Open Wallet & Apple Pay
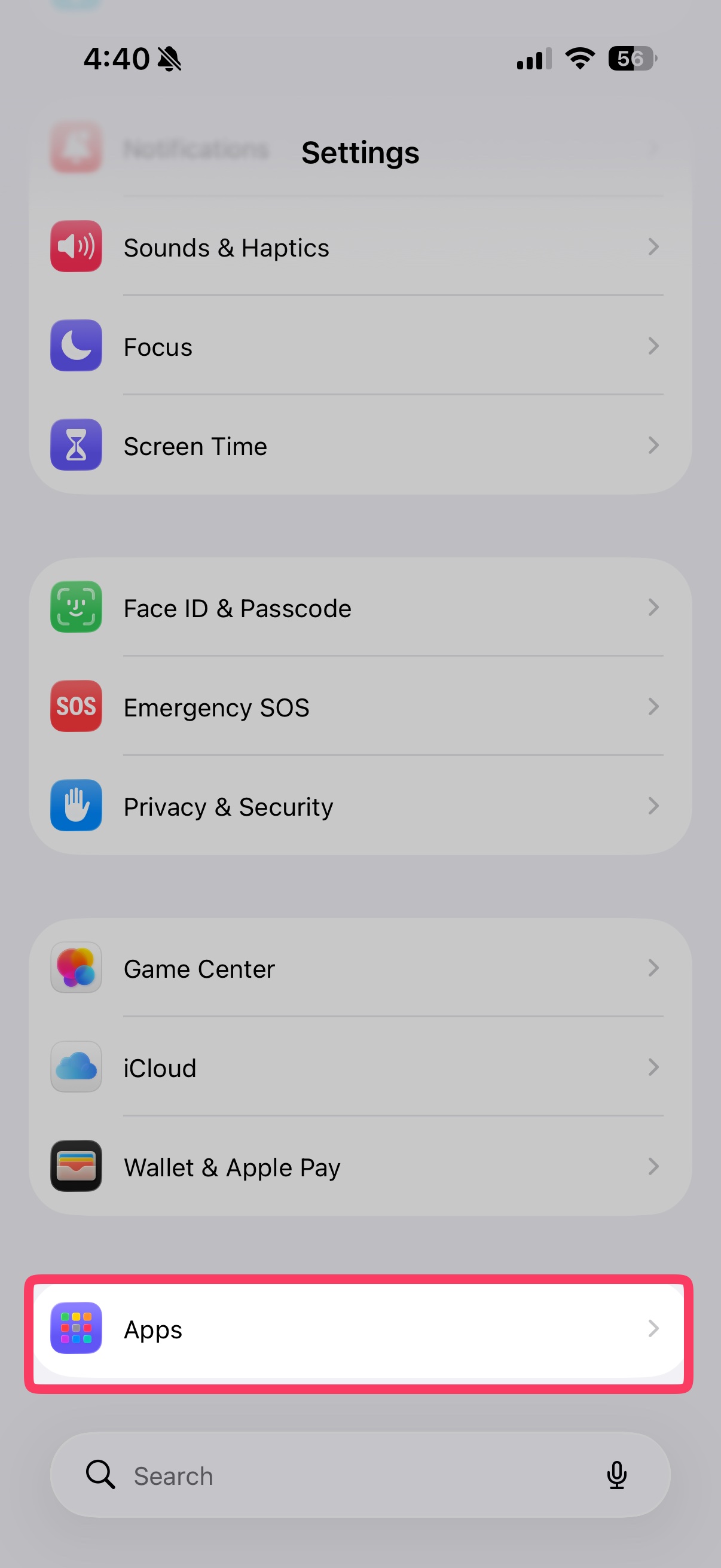This screenshot has width=721, height=1568. [360, 1166]
